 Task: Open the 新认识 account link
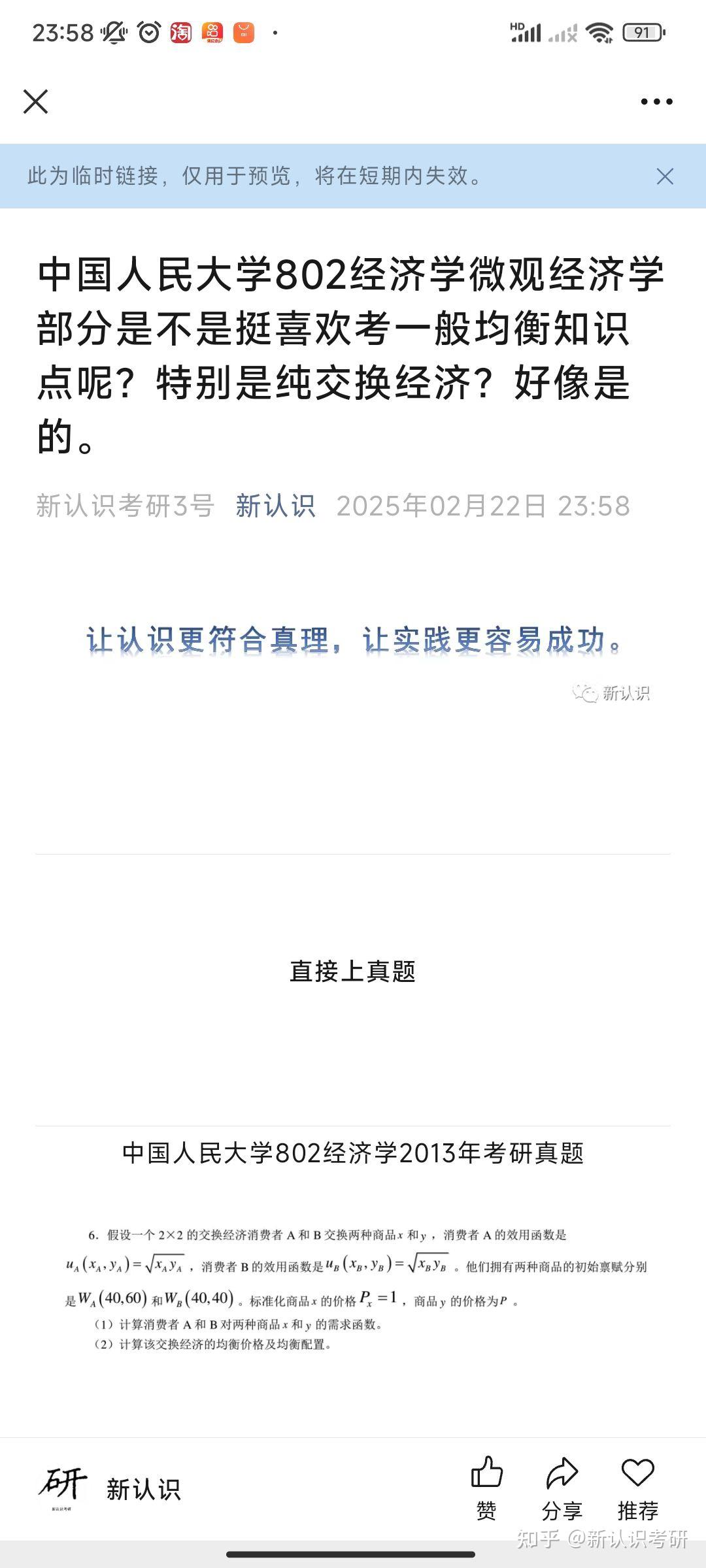coord(275,506)
